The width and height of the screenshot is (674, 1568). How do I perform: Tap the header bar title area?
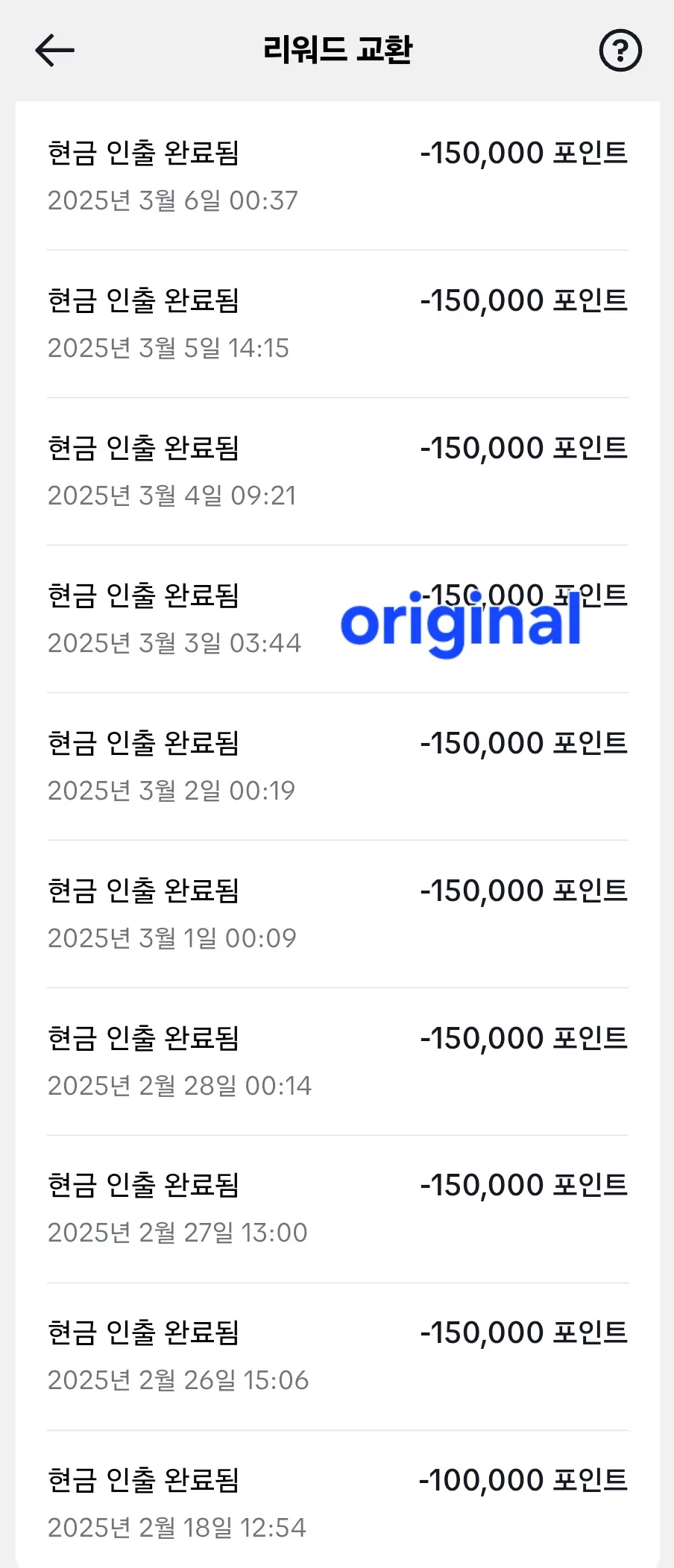[337, 49]
